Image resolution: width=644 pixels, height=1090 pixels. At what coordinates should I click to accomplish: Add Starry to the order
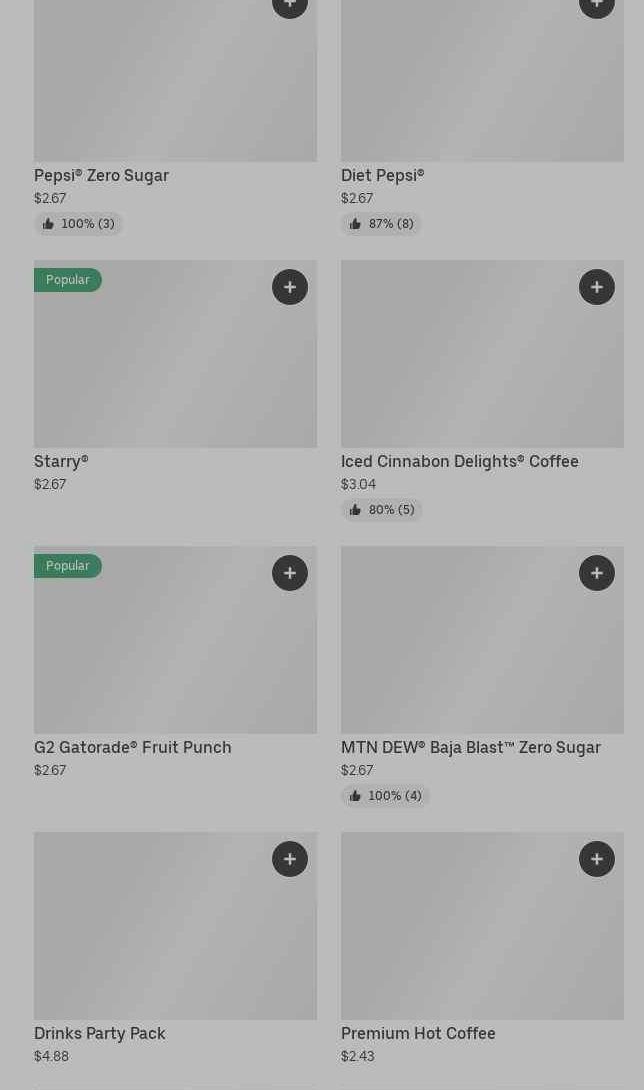click(x=290, y=287)
